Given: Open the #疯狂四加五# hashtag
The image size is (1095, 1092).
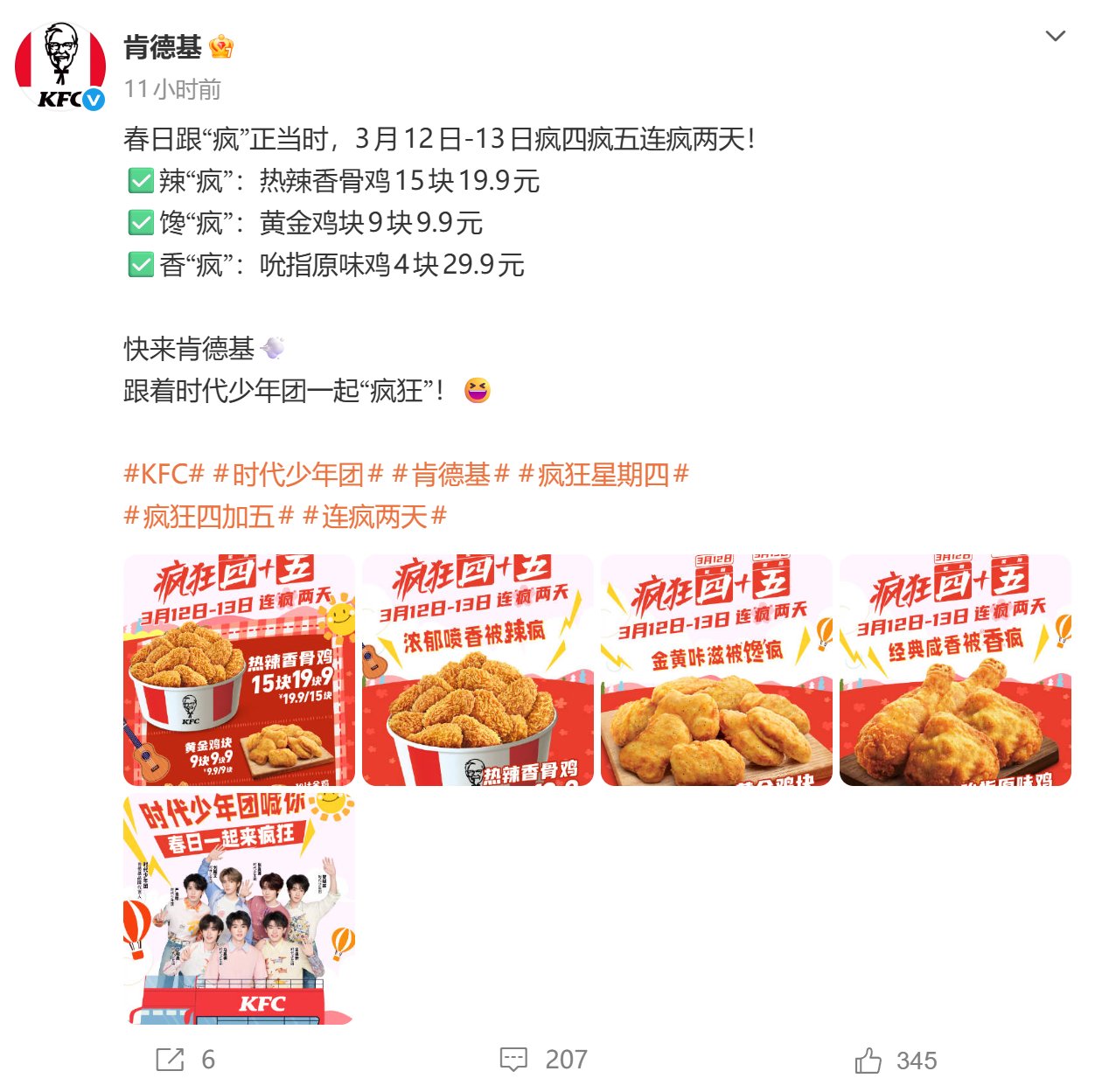Looking at the screenshot, I should [208, 517].
